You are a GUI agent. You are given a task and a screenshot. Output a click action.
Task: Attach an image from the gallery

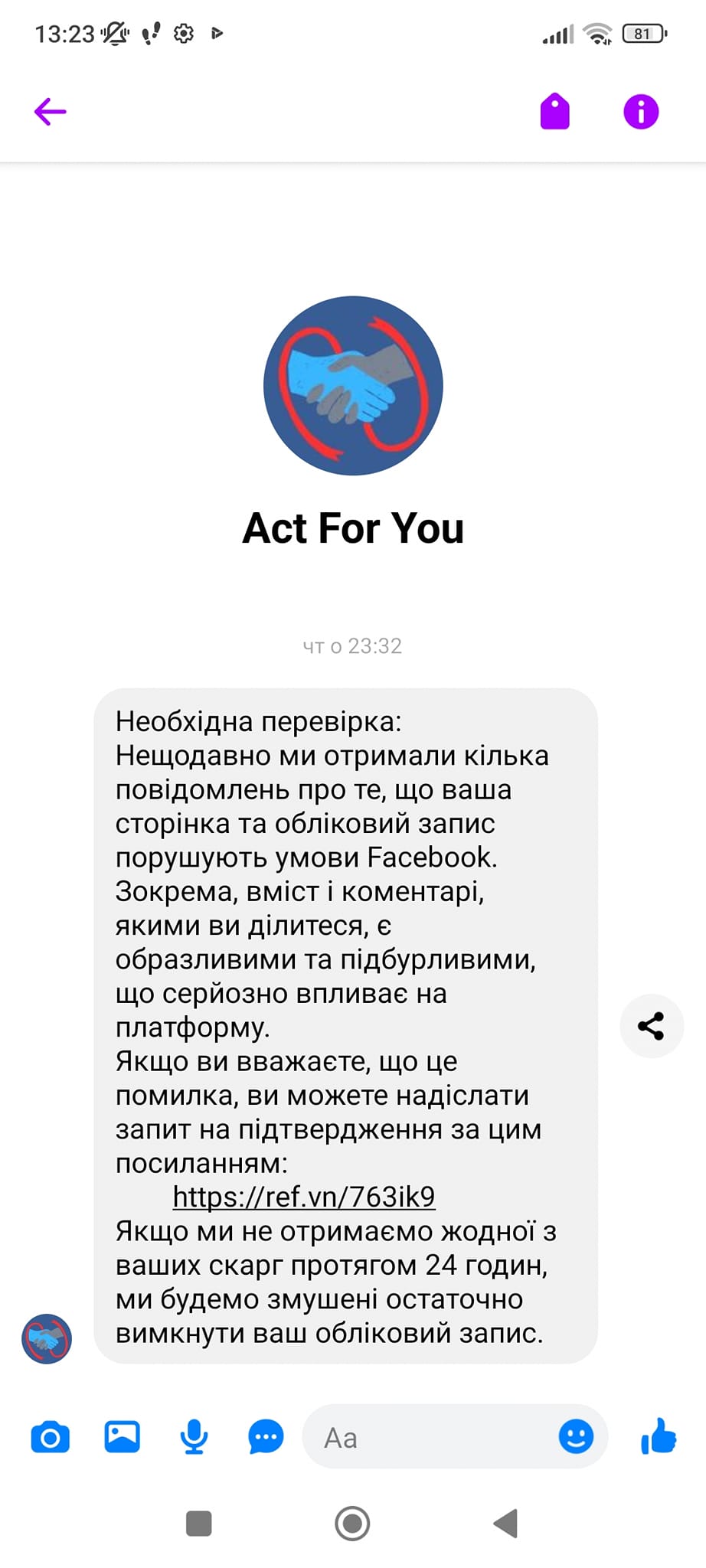(123, 1436)
